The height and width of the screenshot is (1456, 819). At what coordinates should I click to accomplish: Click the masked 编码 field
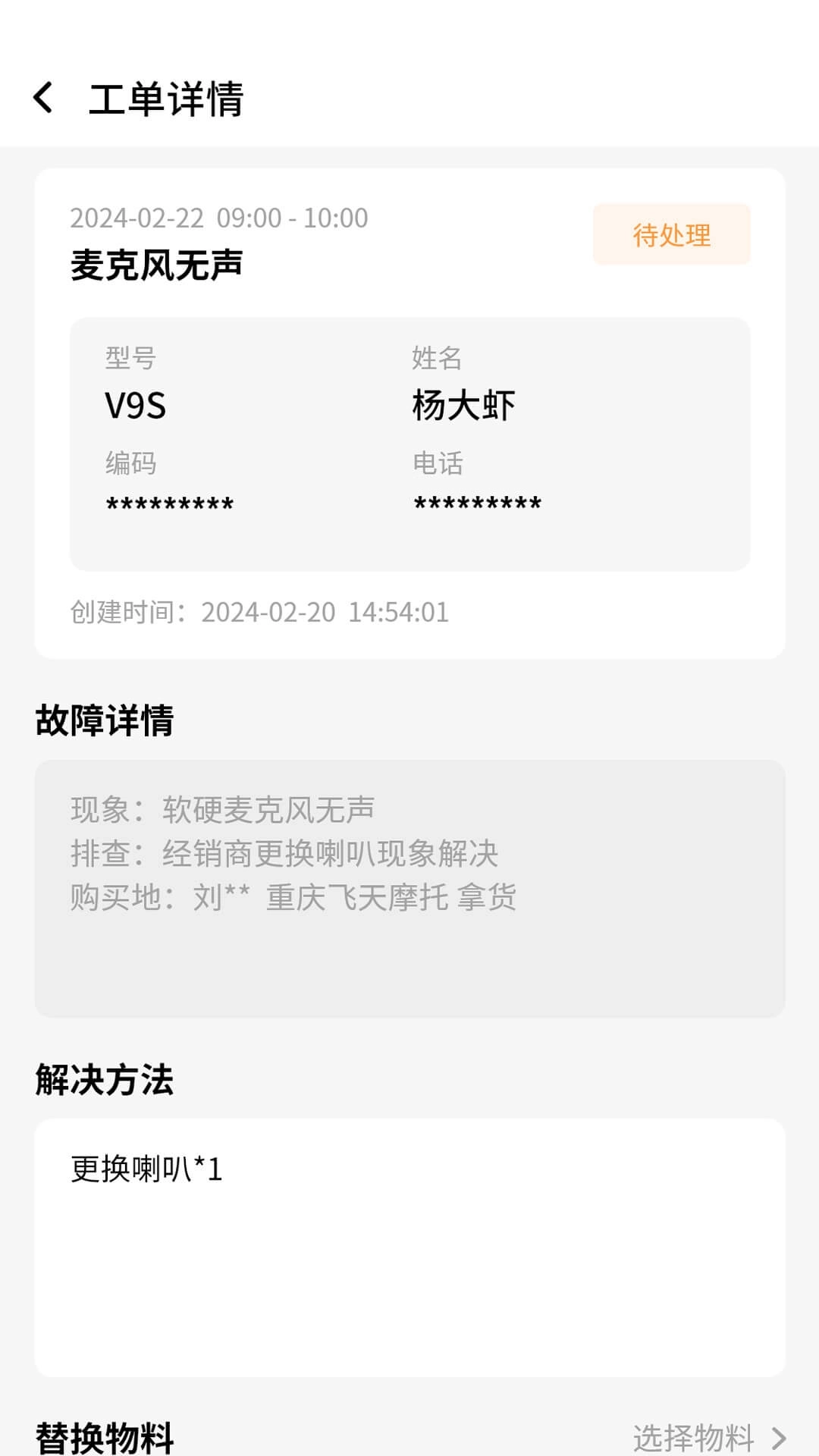click(169, 500)
